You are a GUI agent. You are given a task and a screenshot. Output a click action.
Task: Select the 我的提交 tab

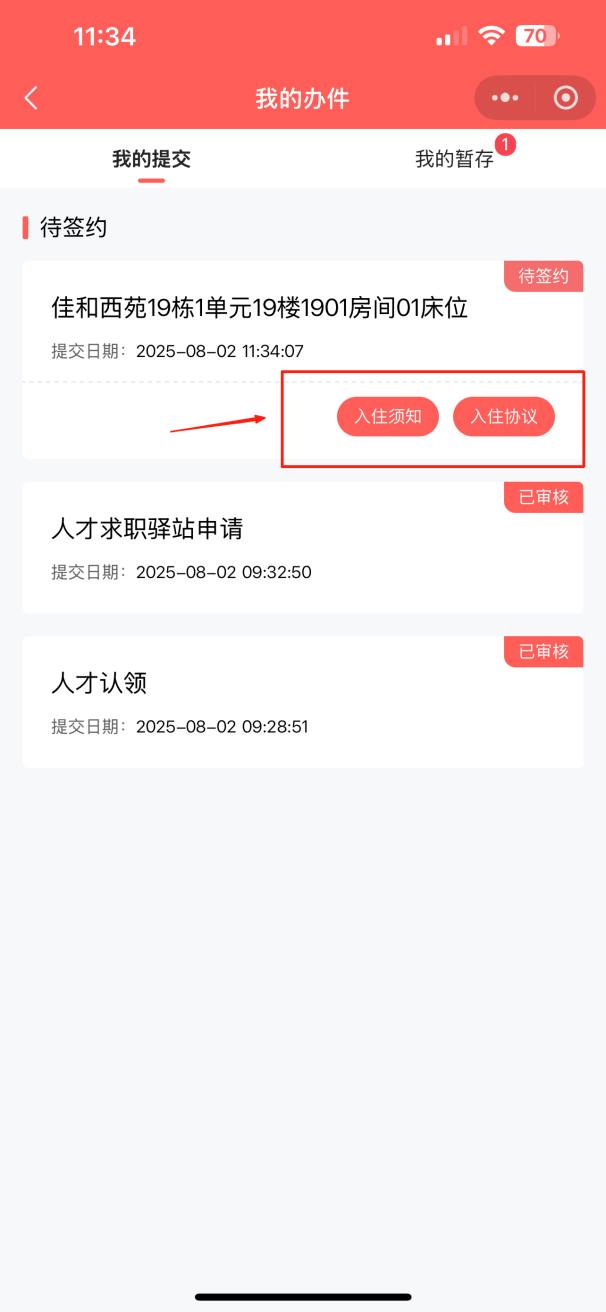coord(151,159)
